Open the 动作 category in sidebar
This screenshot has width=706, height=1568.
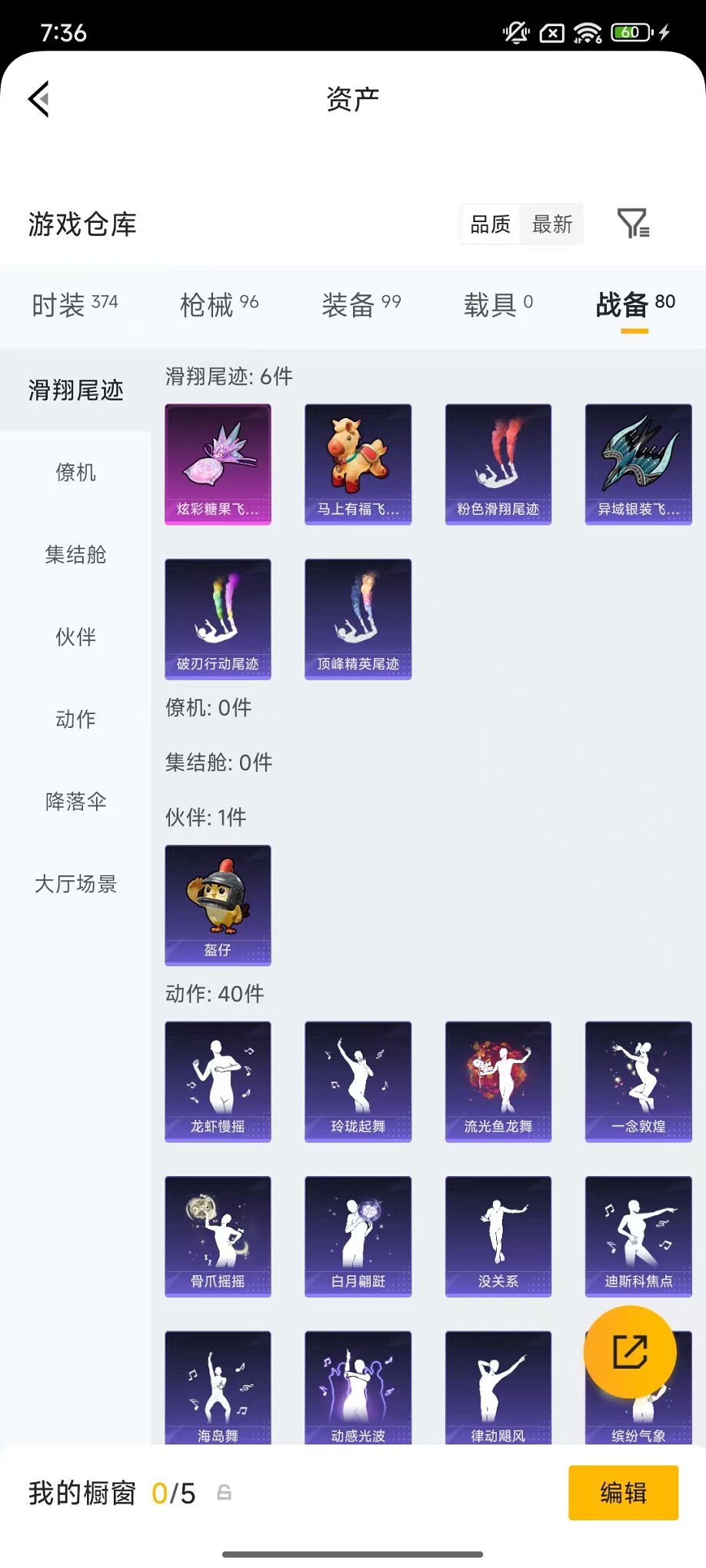76,719
